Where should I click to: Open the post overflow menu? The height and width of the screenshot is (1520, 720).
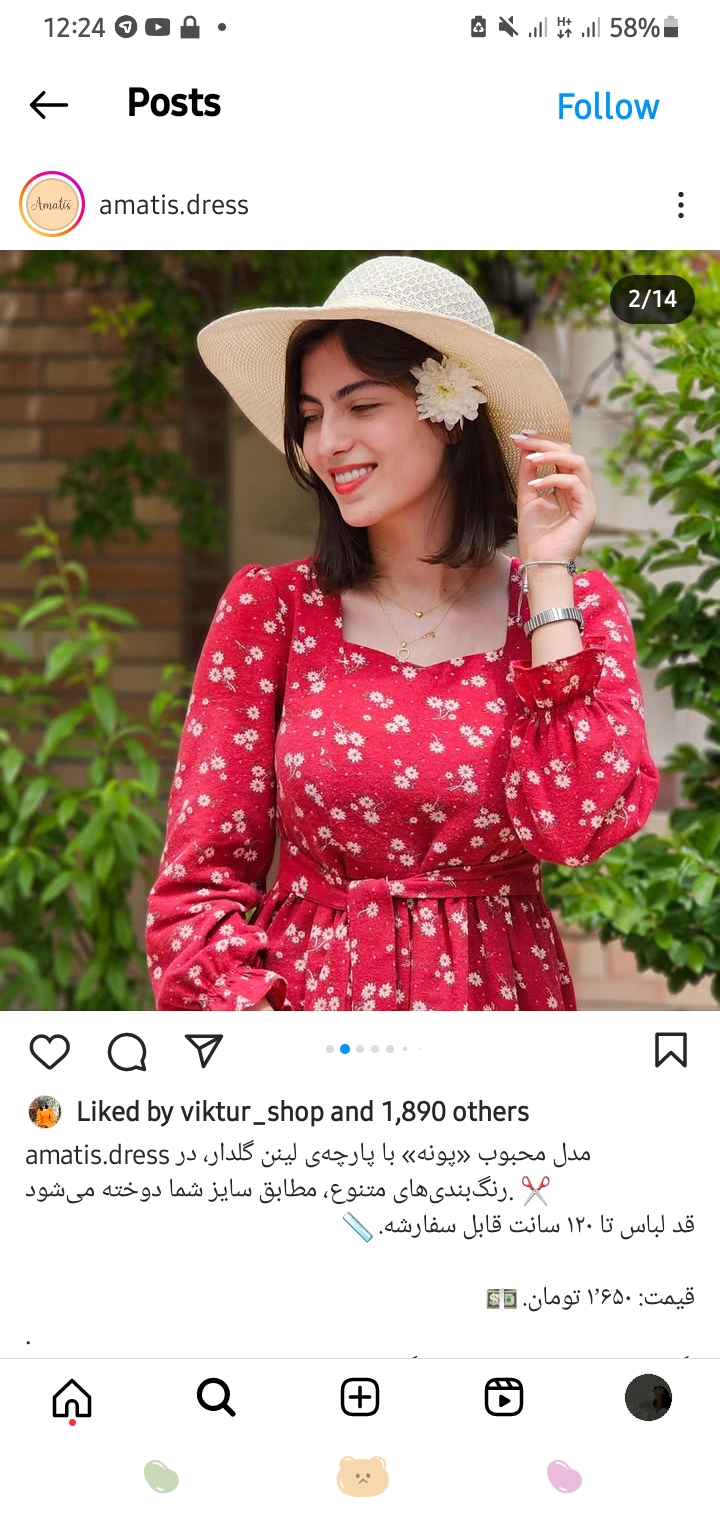pos(680,205)
